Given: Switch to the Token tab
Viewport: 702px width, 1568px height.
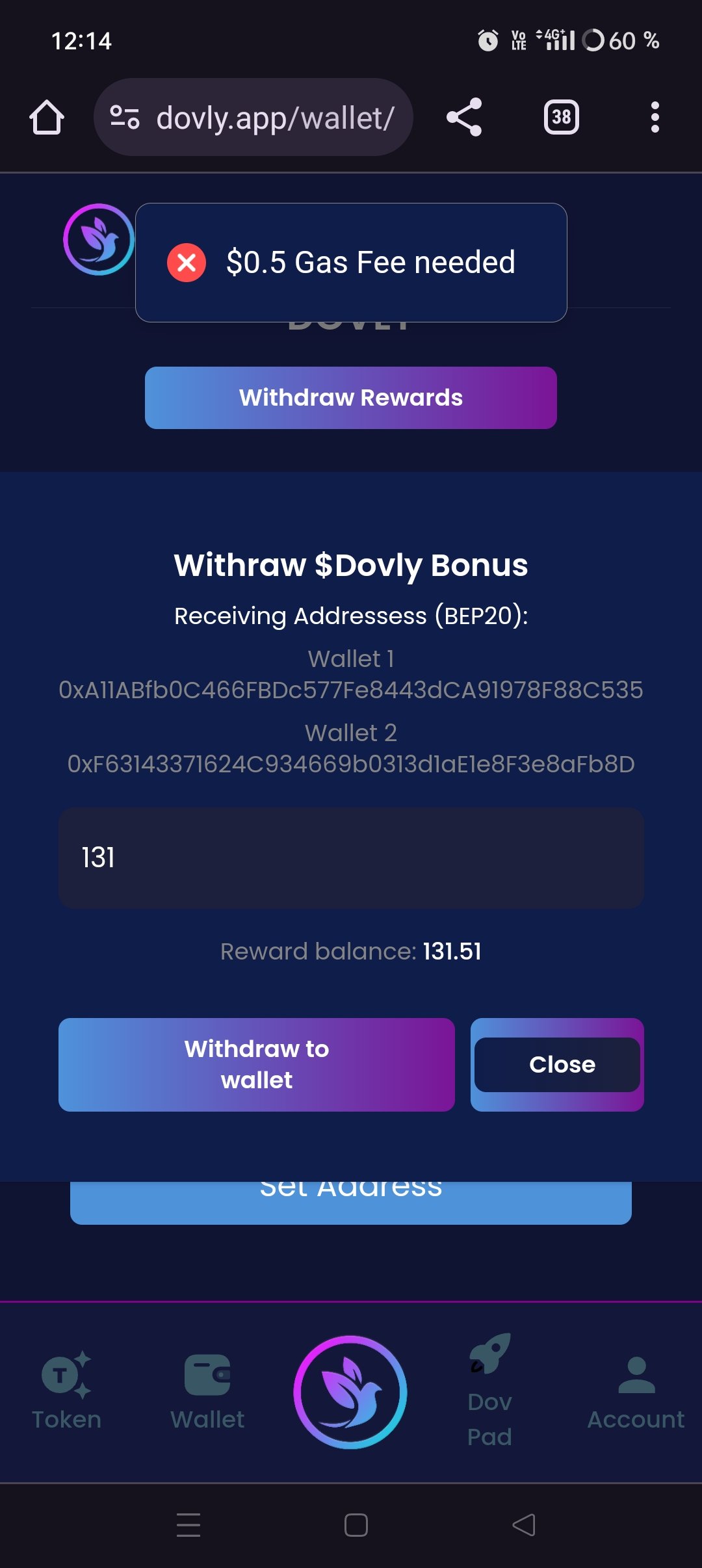Looking at the screenshot, I should [66, 1391].
